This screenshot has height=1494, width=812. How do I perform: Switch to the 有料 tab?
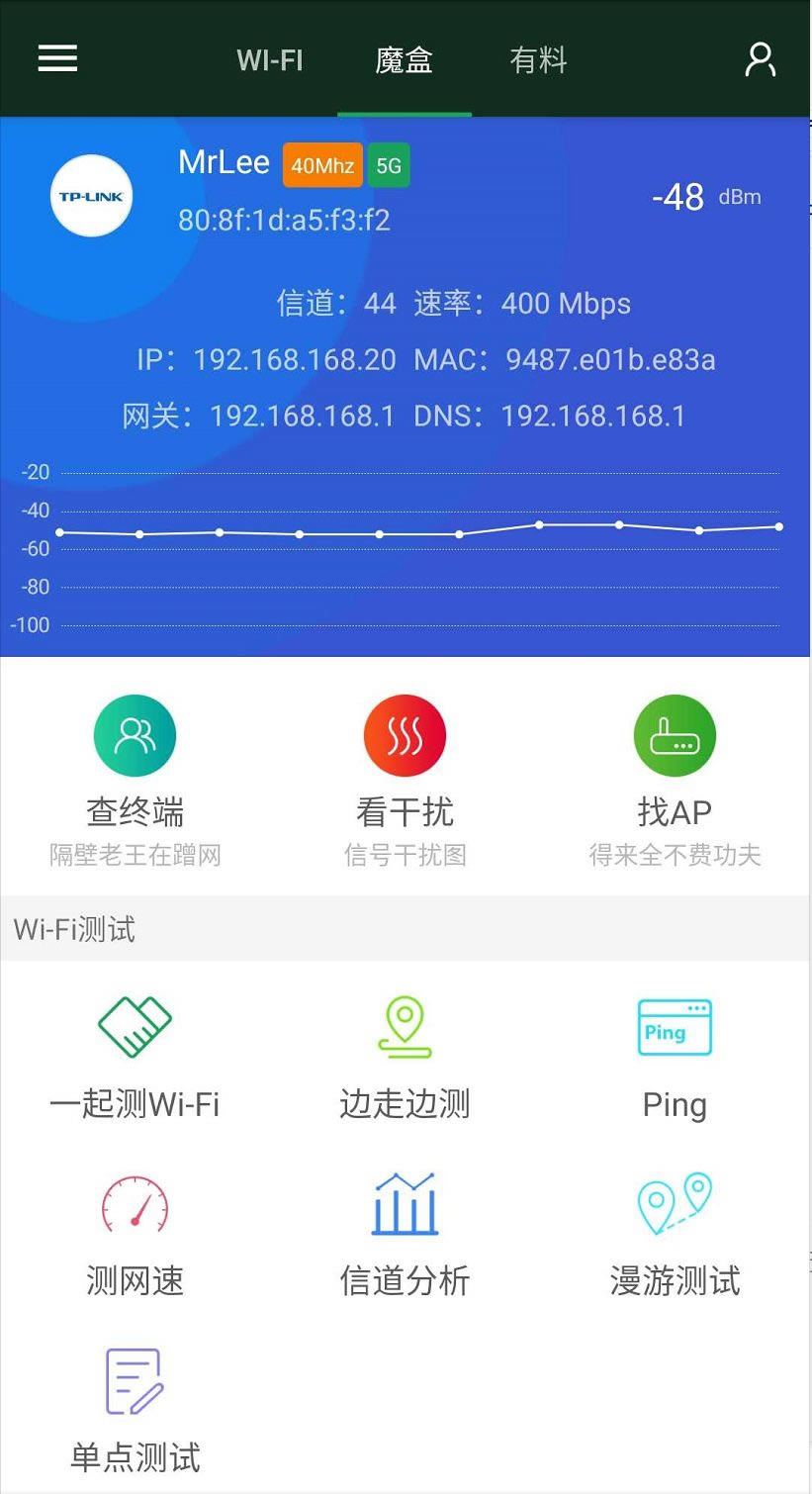click(x=538, y=60)
